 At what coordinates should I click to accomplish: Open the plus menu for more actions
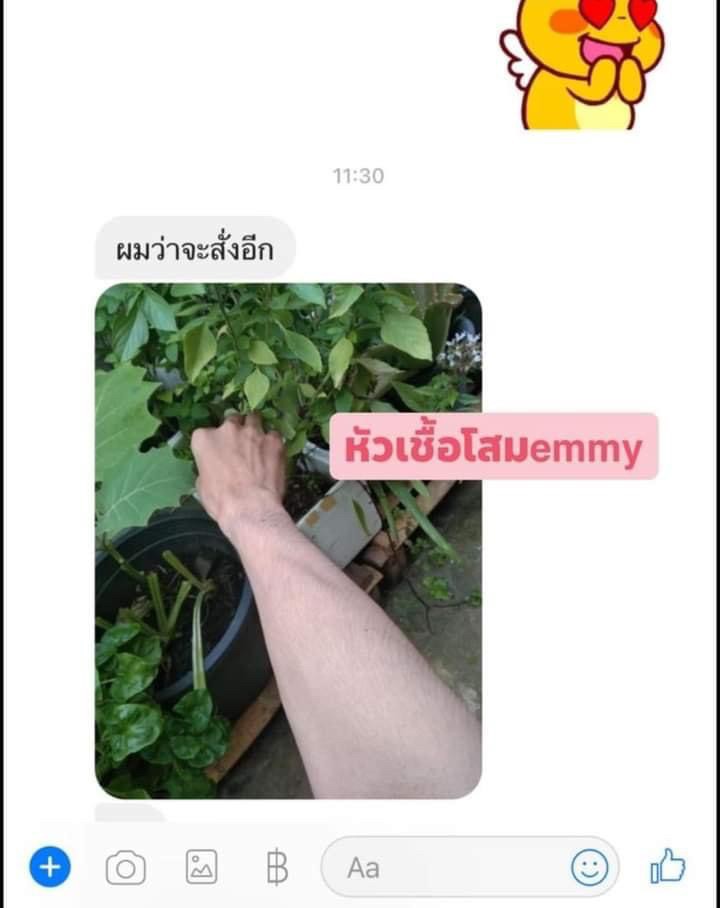(x=50, y=866)
